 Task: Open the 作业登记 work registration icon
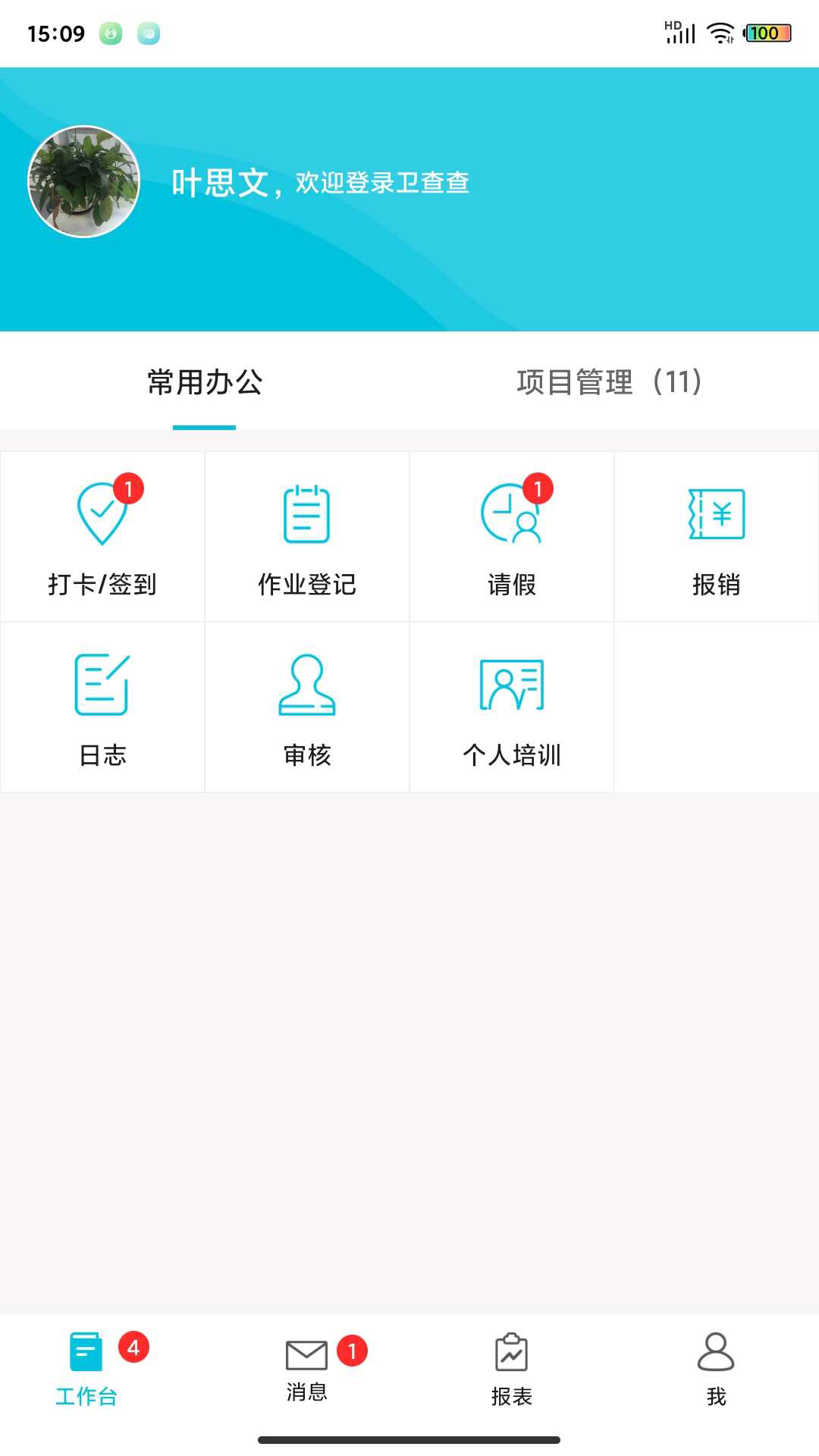[306, 536]
